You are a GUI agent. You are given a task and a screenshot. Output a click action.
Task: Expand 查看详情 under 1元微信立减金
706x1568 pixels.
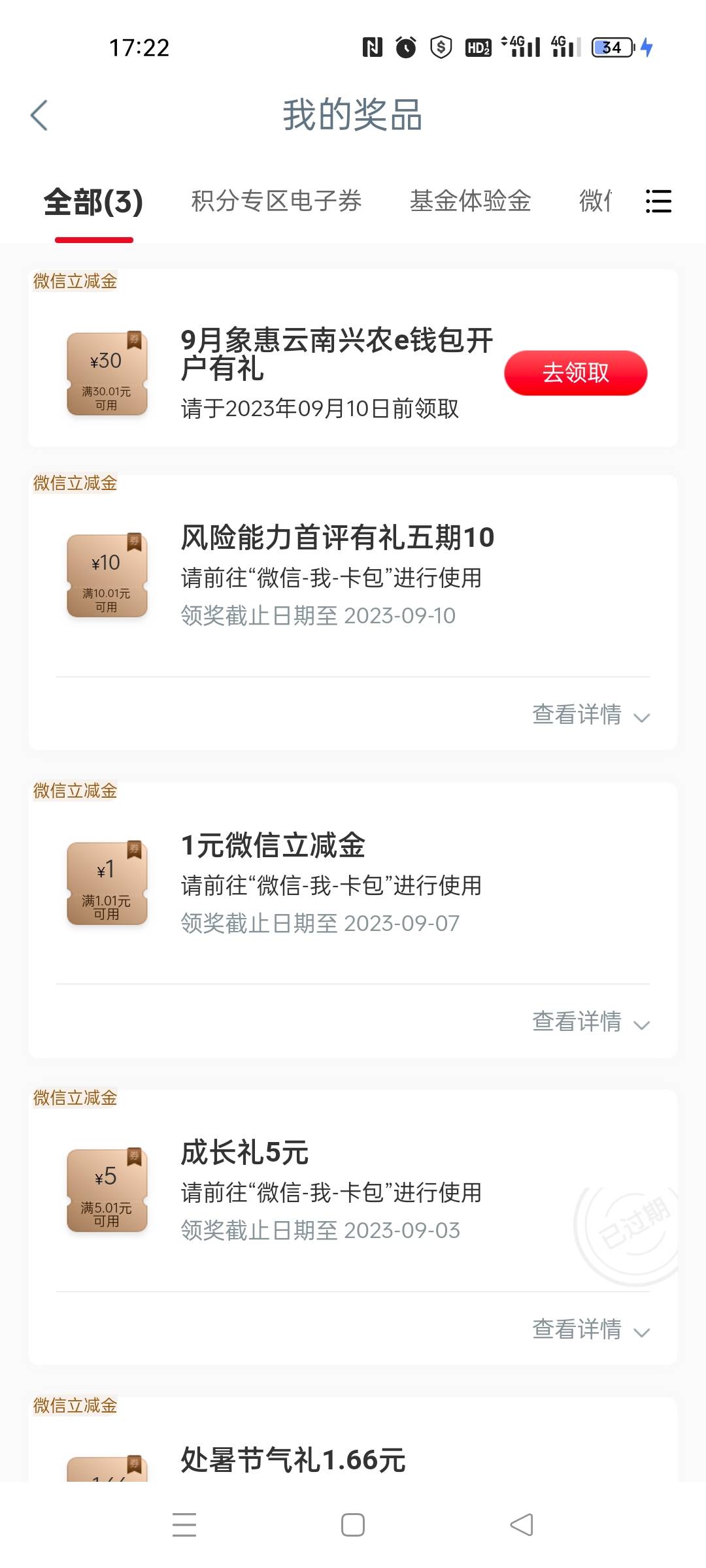tap(591, 1022)
